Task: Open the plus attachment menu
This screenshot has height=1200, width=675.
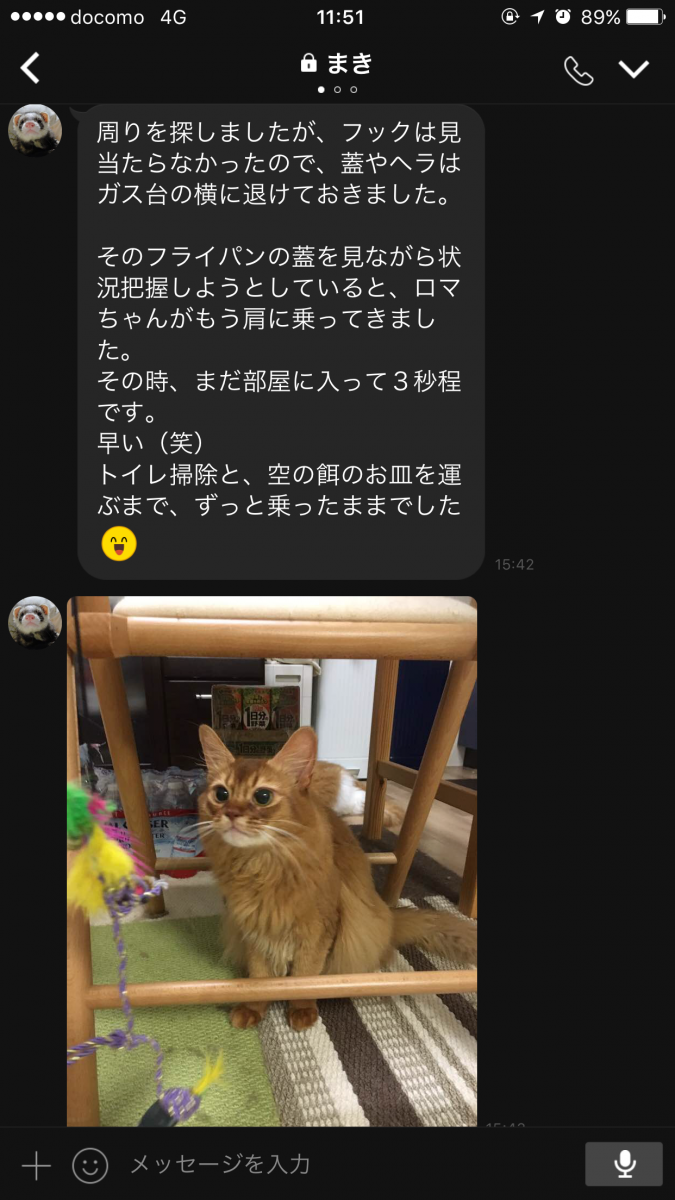Action: tap(36, 1165)
